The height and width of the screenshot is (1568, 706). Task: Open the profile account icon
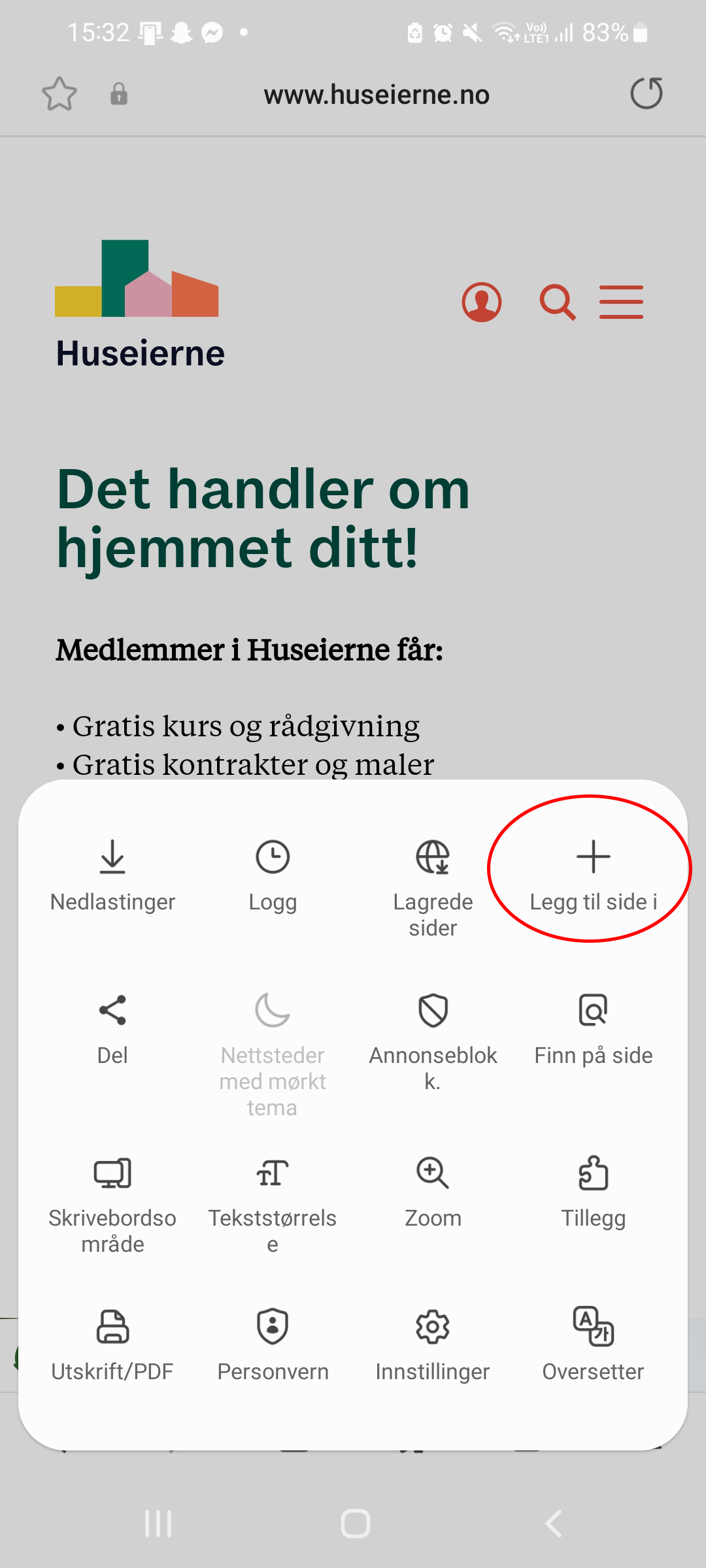(x=481, y=302)
